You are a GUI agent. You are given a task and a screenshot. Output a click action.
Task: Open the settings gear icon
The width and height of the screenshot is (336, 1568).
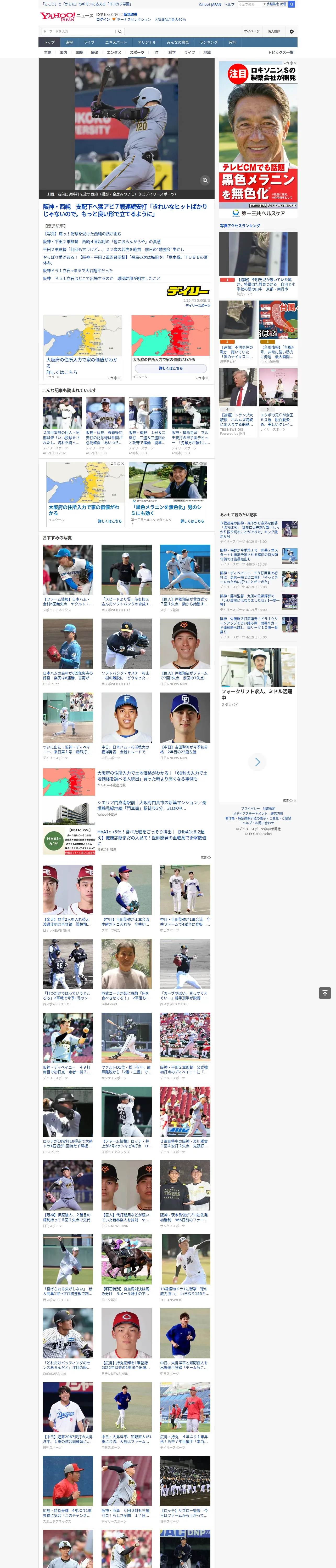point(292,32)
